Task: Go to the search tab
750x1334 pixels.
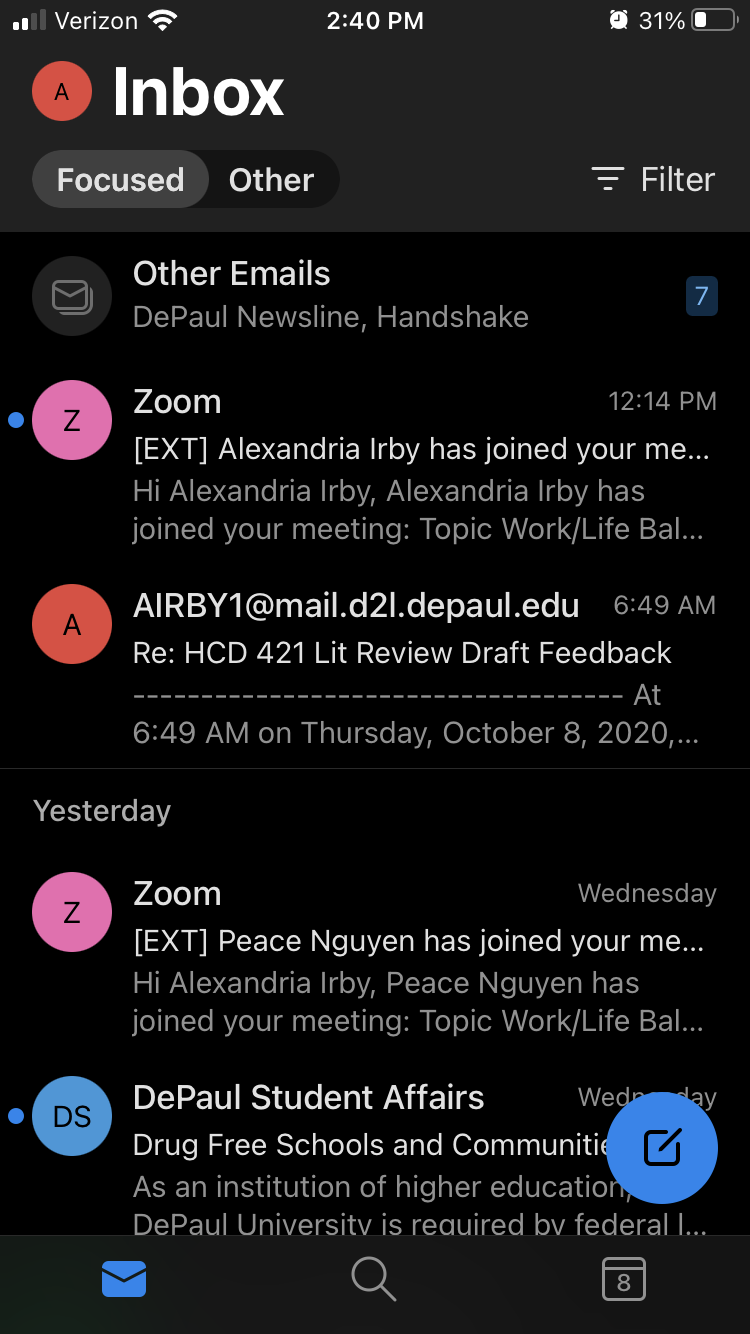Action: 374,1279
